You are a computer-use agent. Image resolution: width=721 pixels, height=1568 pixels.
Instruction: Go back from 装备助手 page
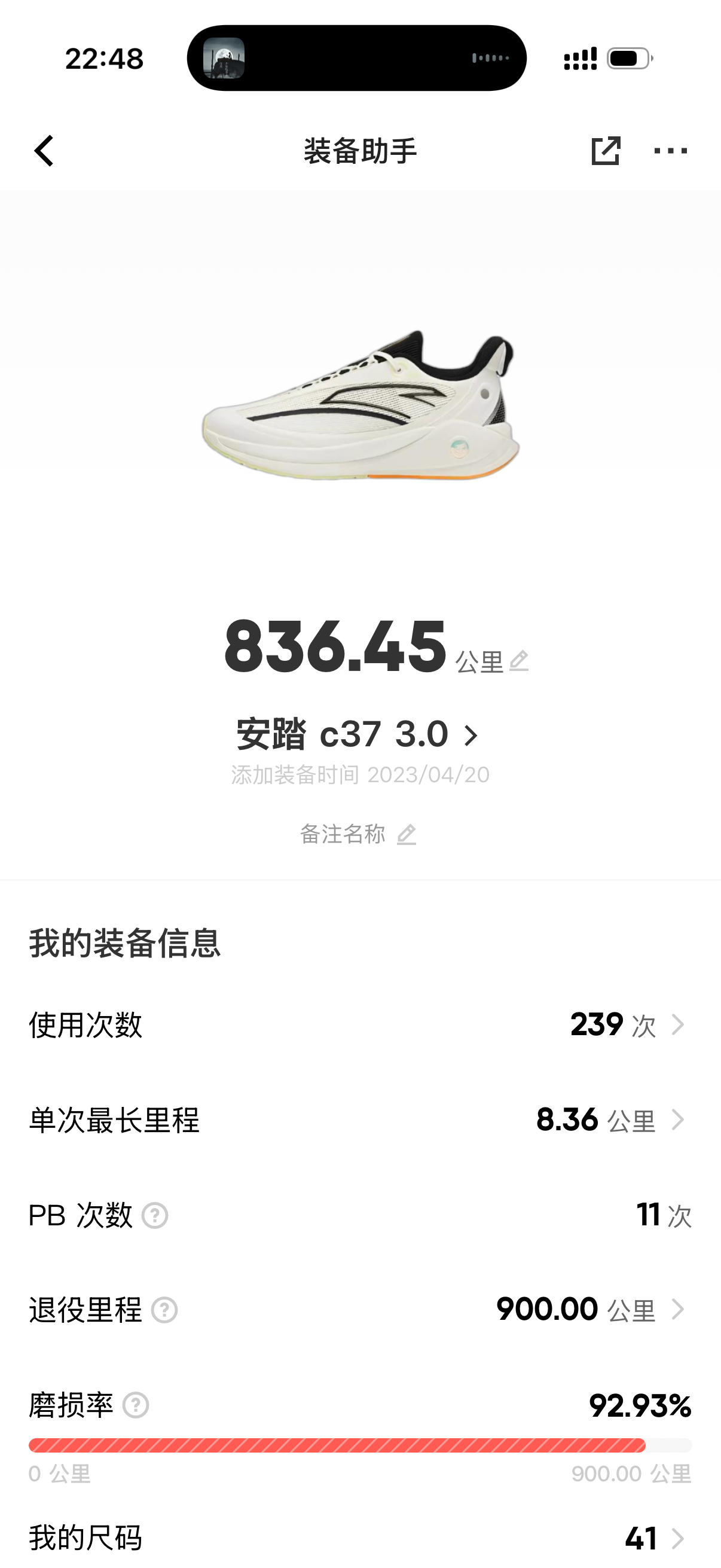coord(44,151)
